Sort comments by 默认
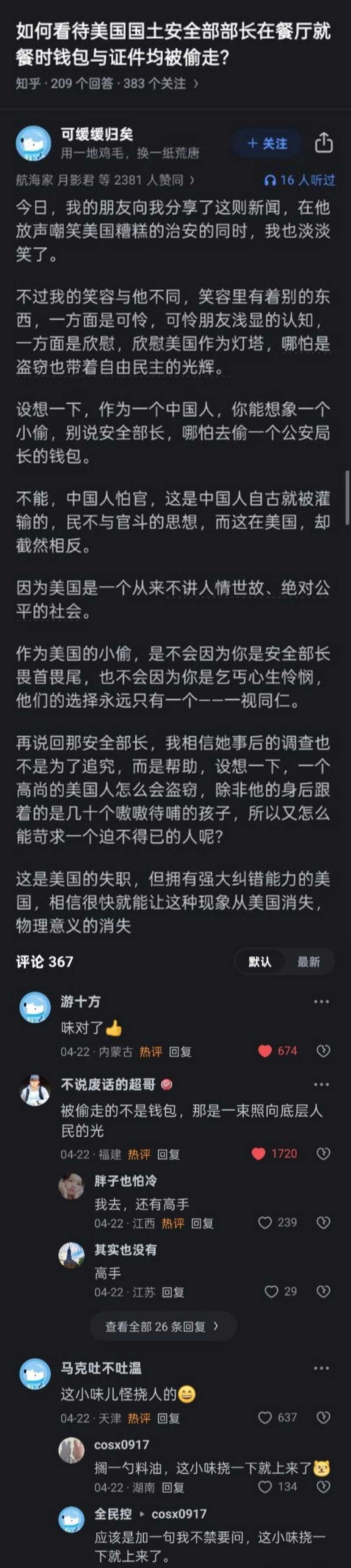Image resolution: width=351 pixels, height=1568 pixels. pos(260,962)
